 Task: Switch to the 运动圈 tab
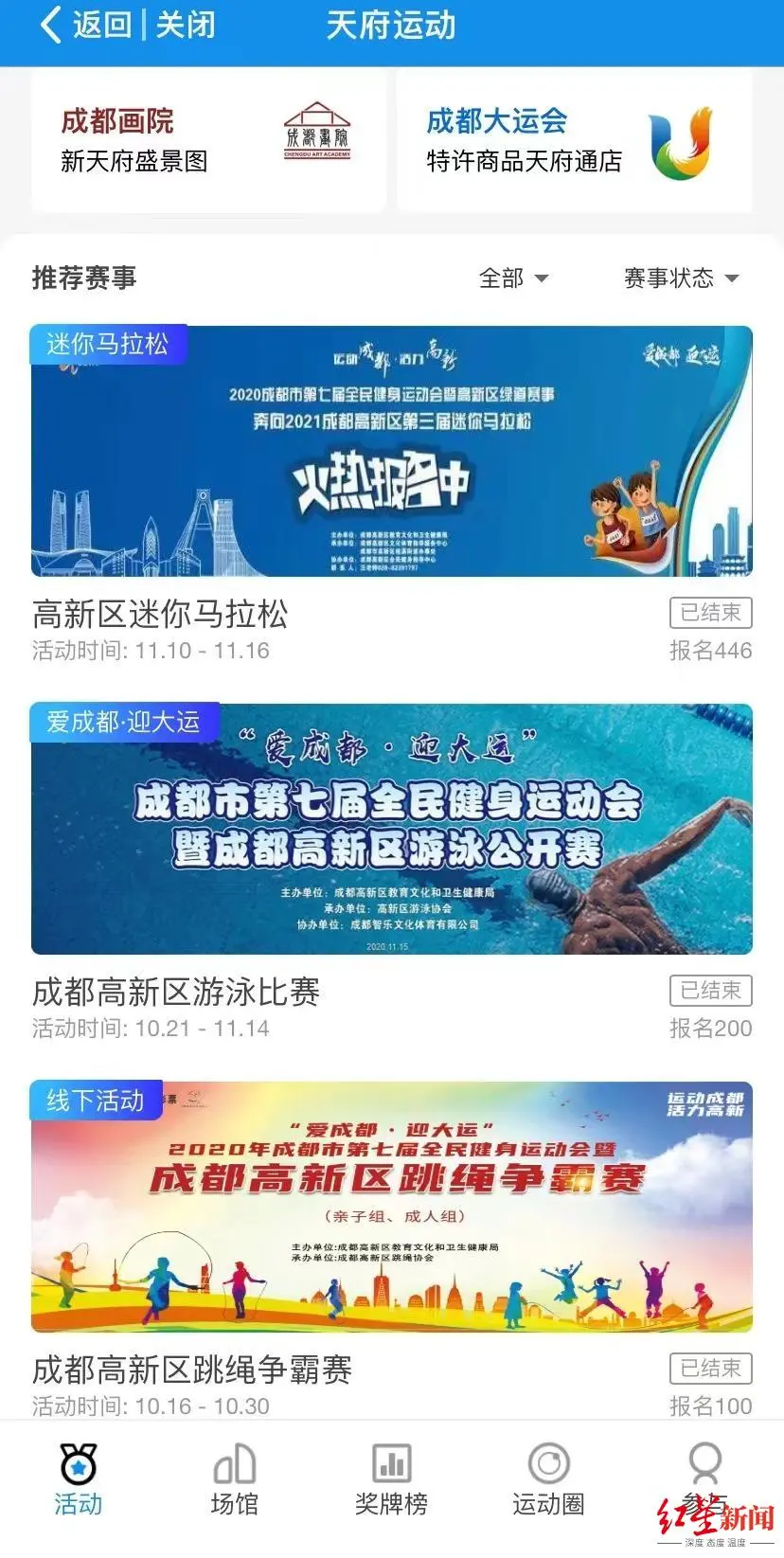point(548,1479)
